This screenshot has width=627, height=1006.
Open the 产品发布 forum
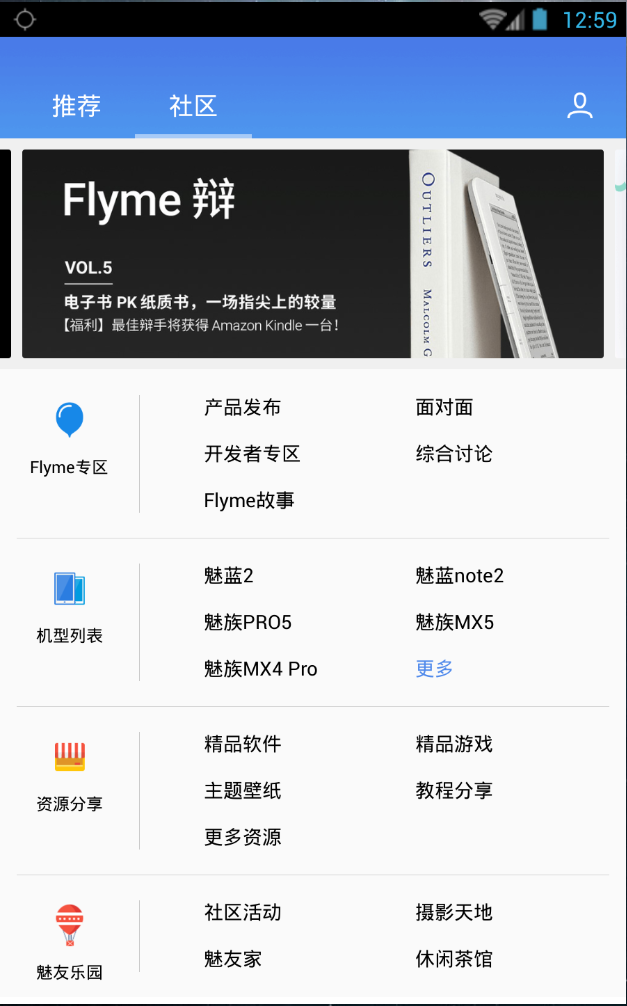(x=242, y=407)
